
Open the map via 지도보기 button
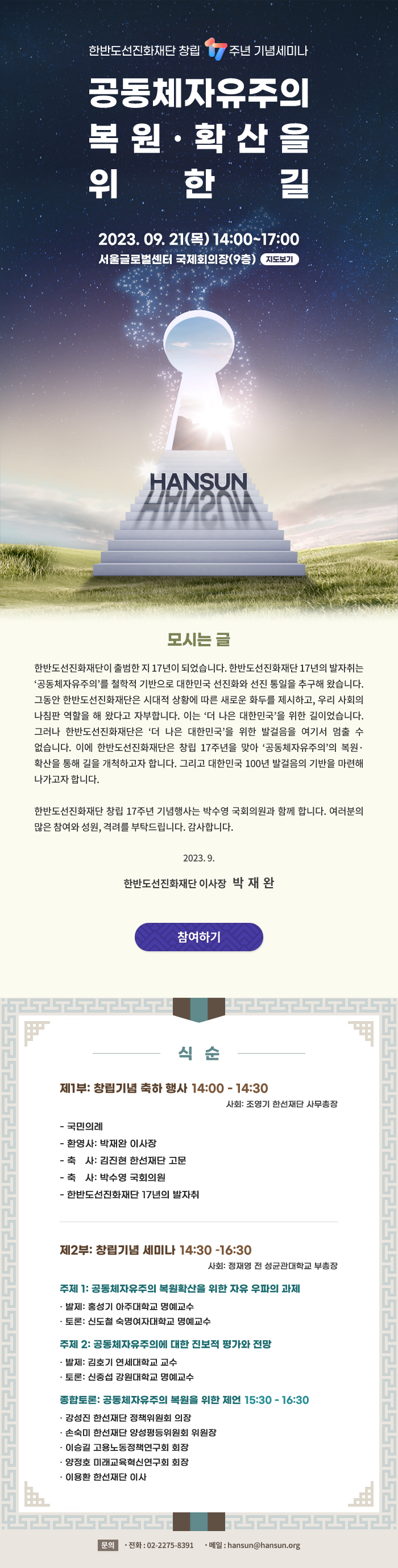click(279, 260)
